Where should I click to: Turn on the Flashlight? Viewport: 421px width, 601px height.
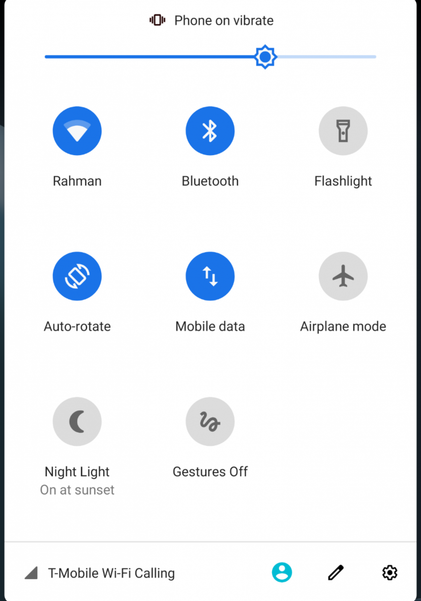[343, 131]
